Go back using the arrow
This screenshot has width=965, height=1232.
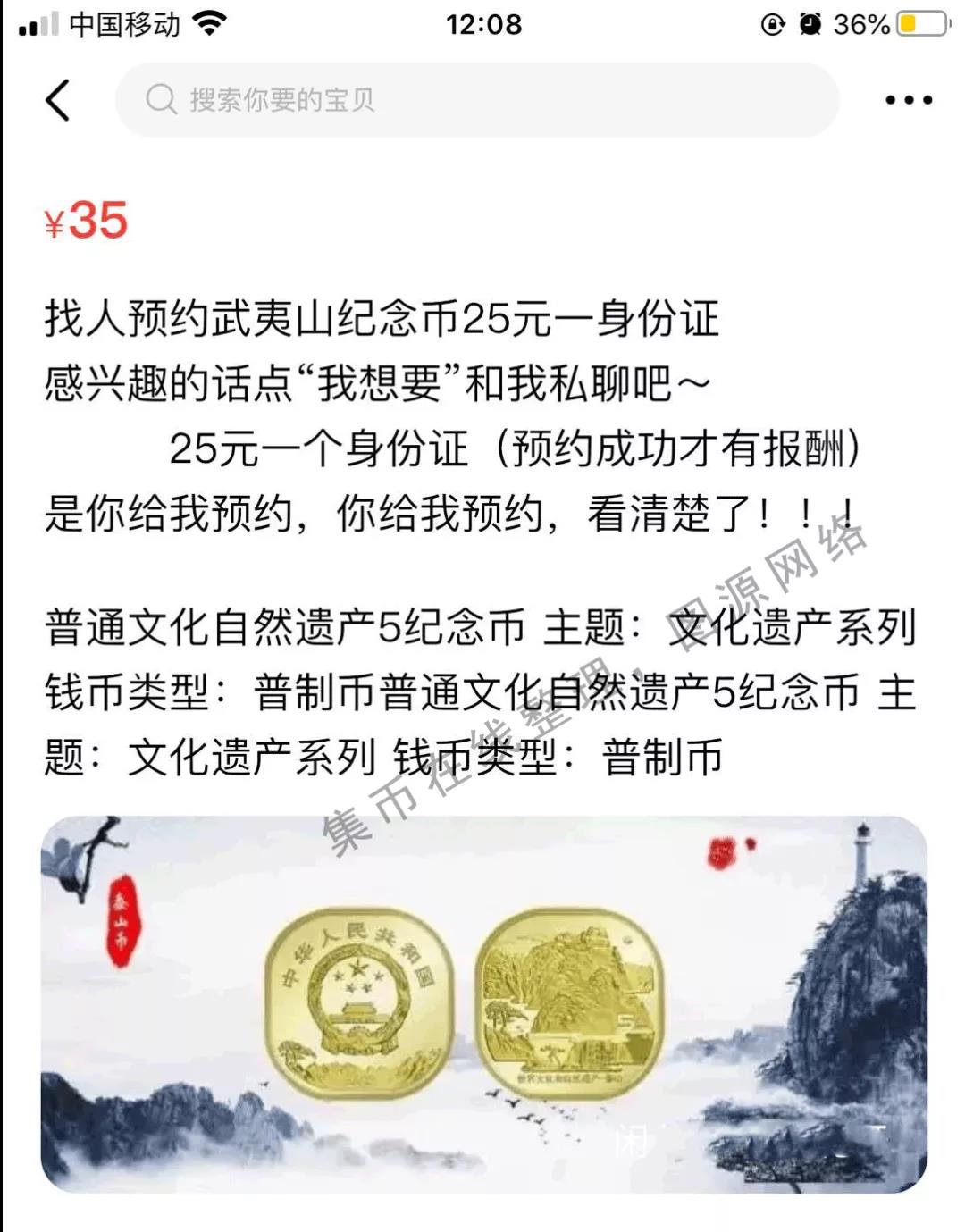[x=58, y=100]
